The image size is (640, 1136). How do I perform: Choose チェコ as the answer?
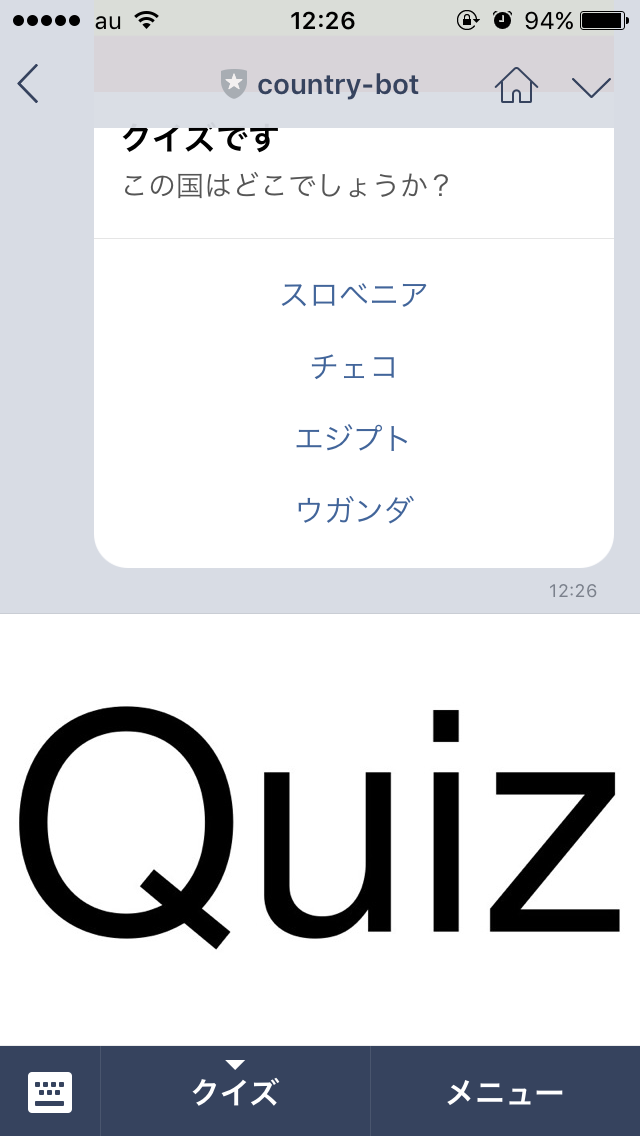point(354,367)
